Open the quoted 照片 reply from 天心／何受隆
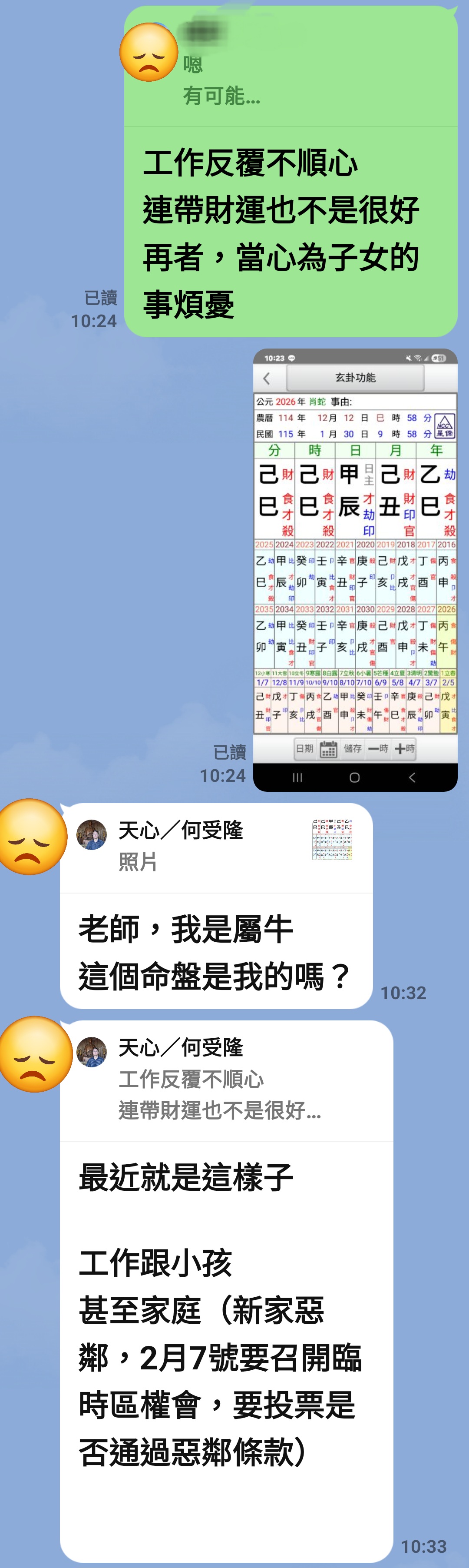The width and height of the screenshot is (469, 1568). pyautogui.click(x=215, y=846)
